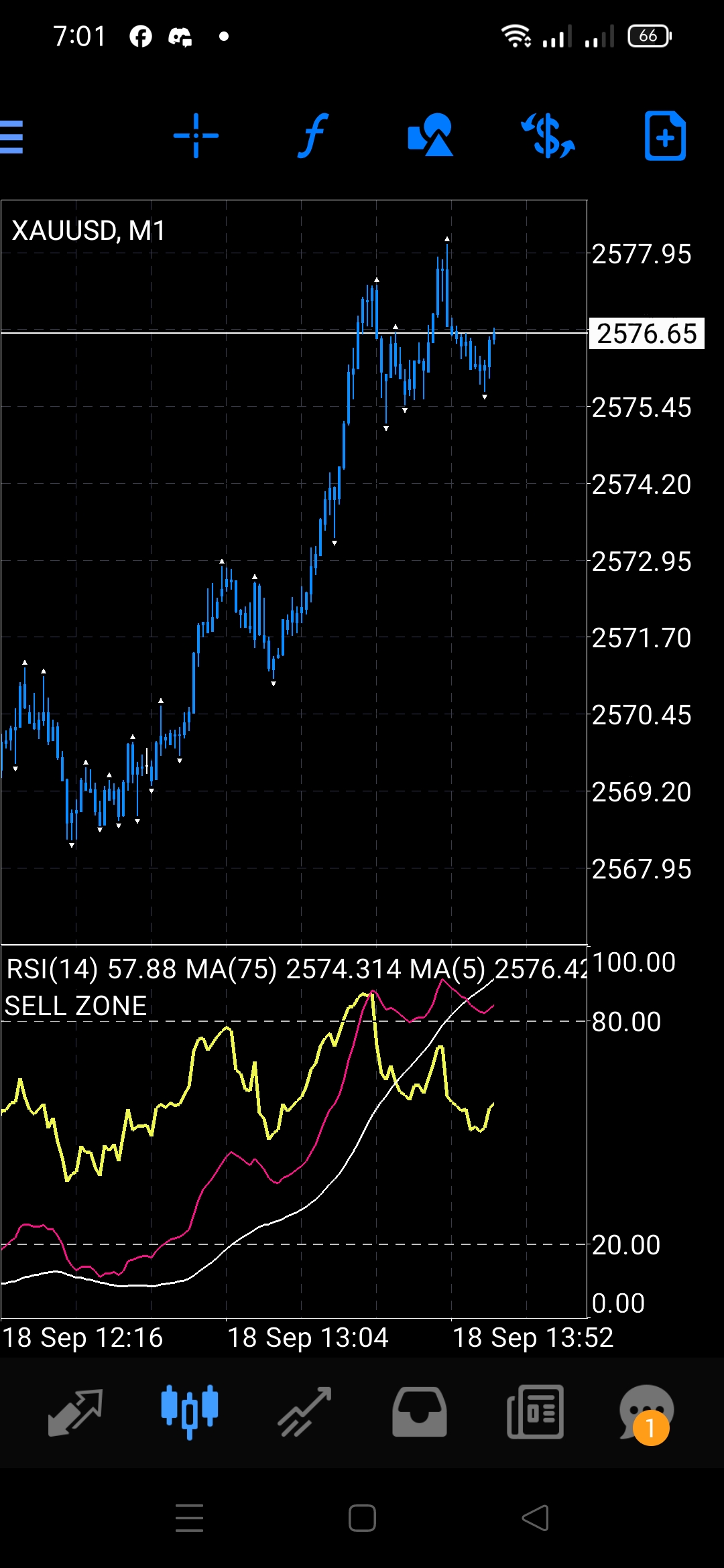This screenshot has width=724, height=1568.
Task: Open the History inbox tab
Action: pyautogui.click(x=420, y=1412)
